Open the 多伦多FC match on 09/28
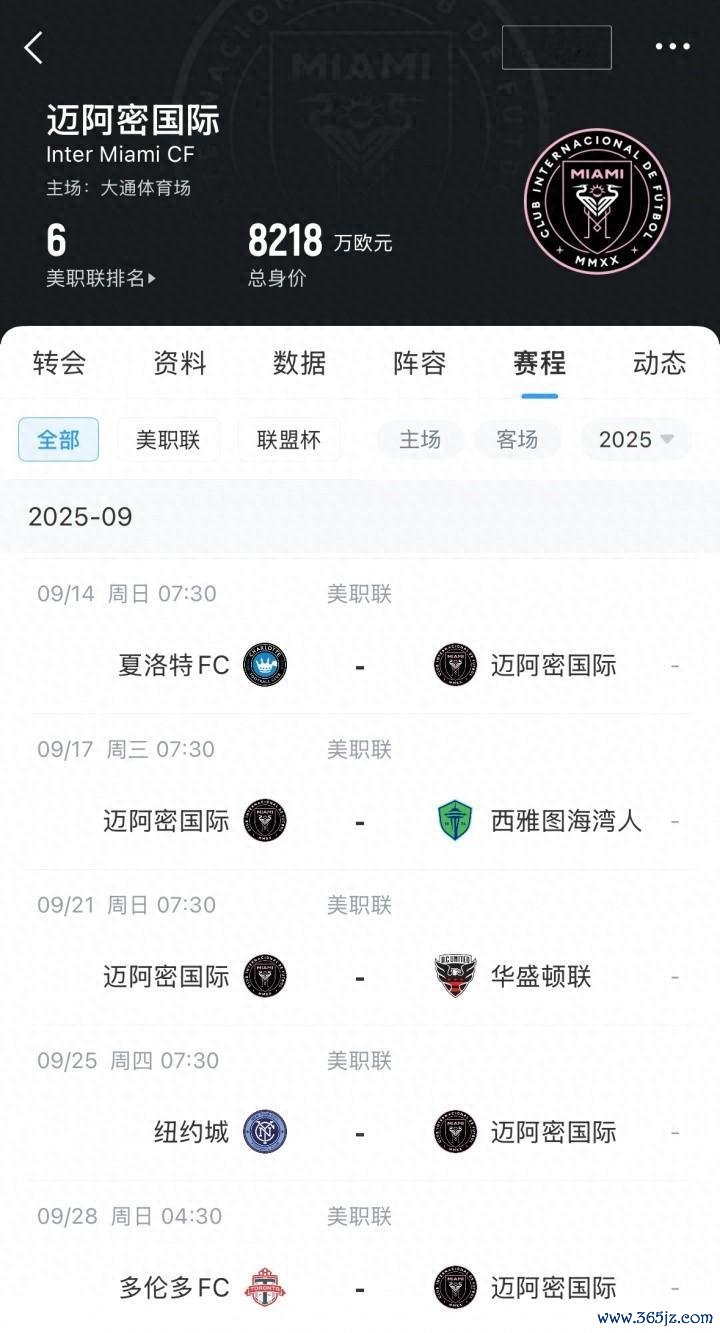720x1333 pixels. click(x=360, y=1287)
